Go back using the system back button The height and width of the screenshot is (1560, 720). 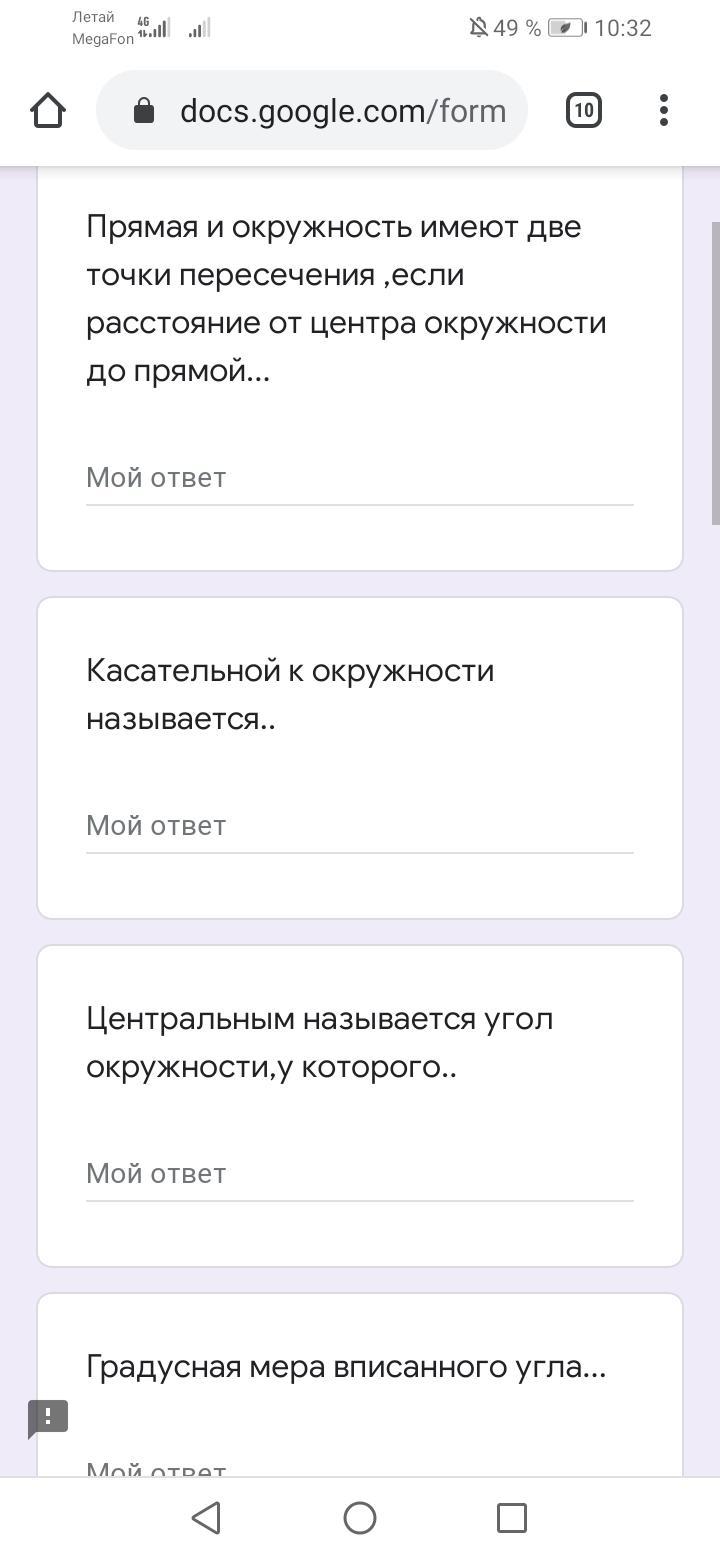click(x=206, y=1518)
